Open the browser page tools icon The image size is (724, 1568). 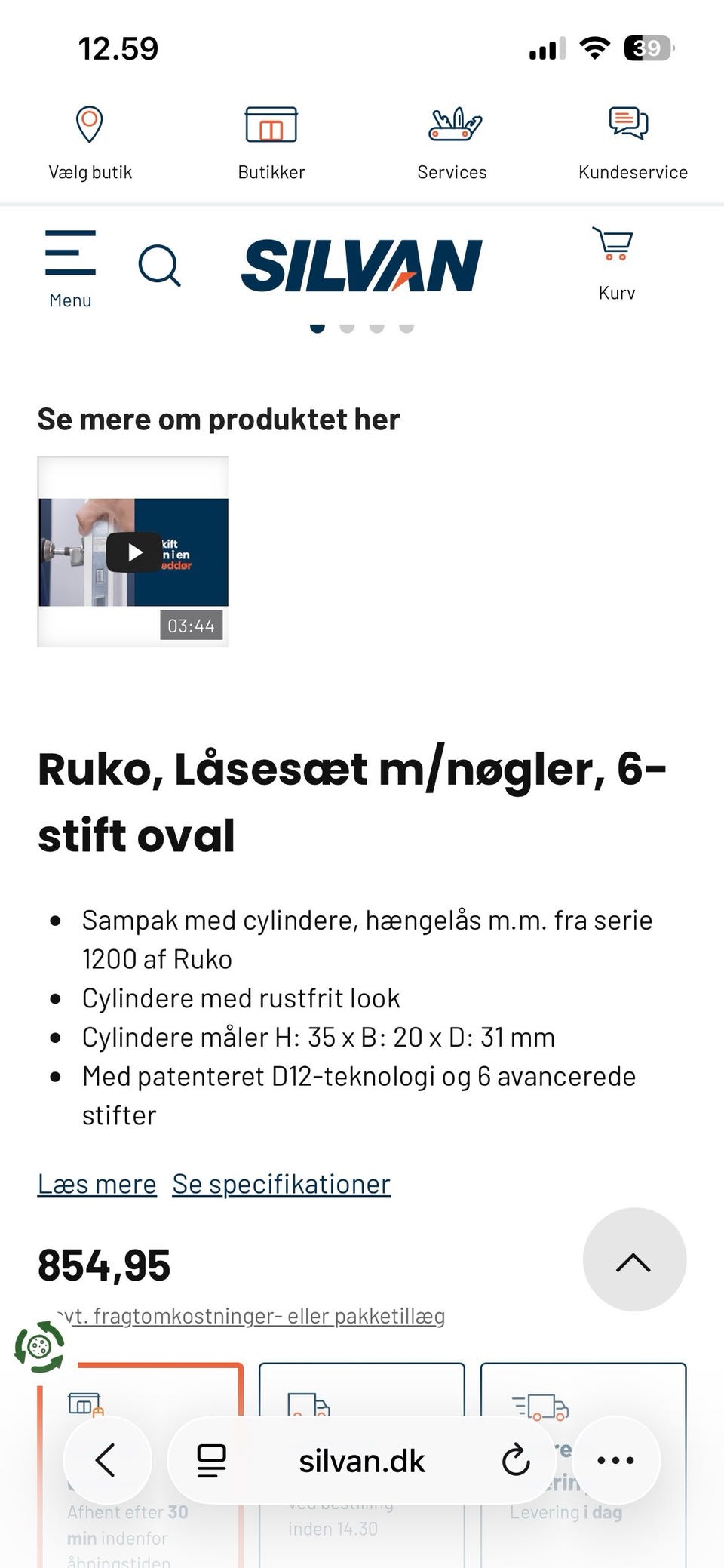tap(211, 1460)
